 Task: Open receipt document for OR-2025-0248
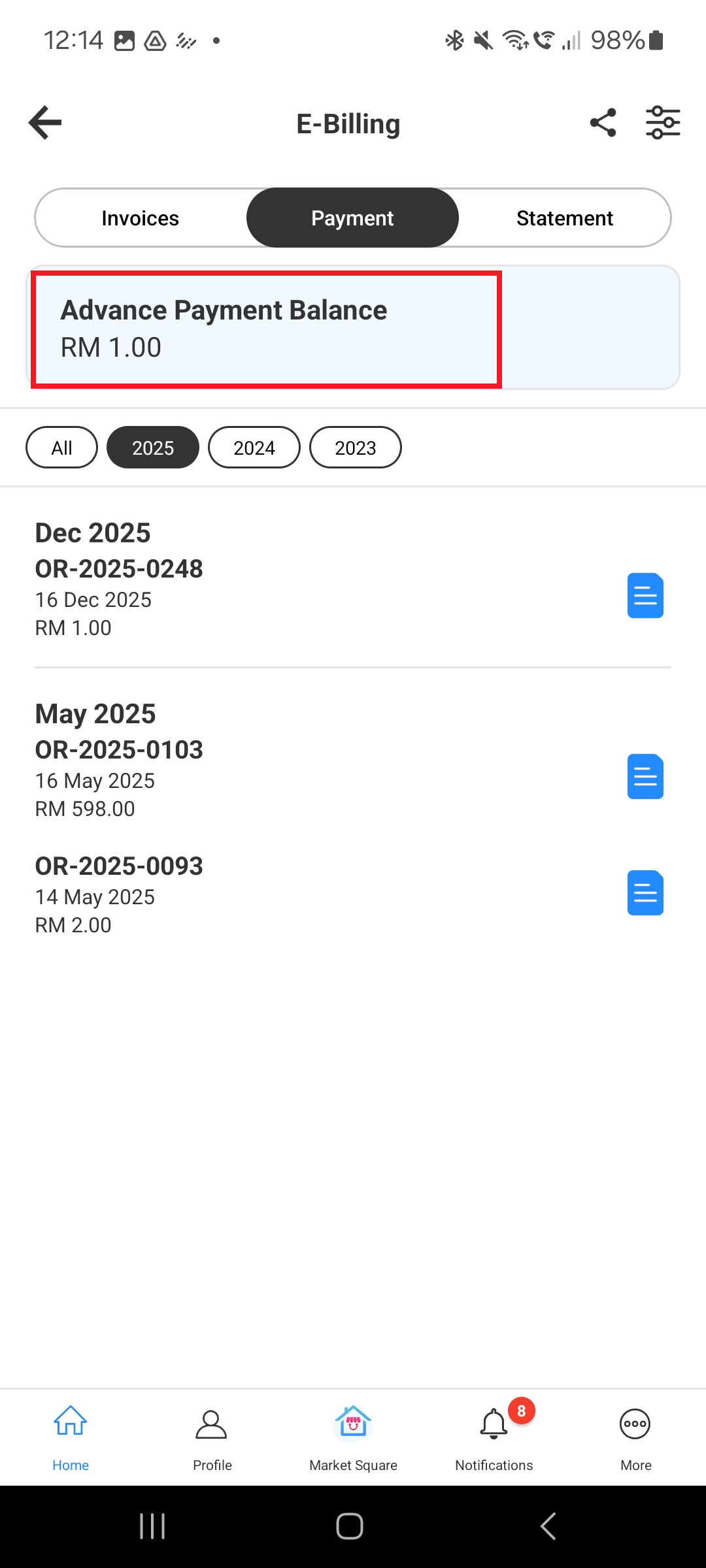click(x=645, y=596)
